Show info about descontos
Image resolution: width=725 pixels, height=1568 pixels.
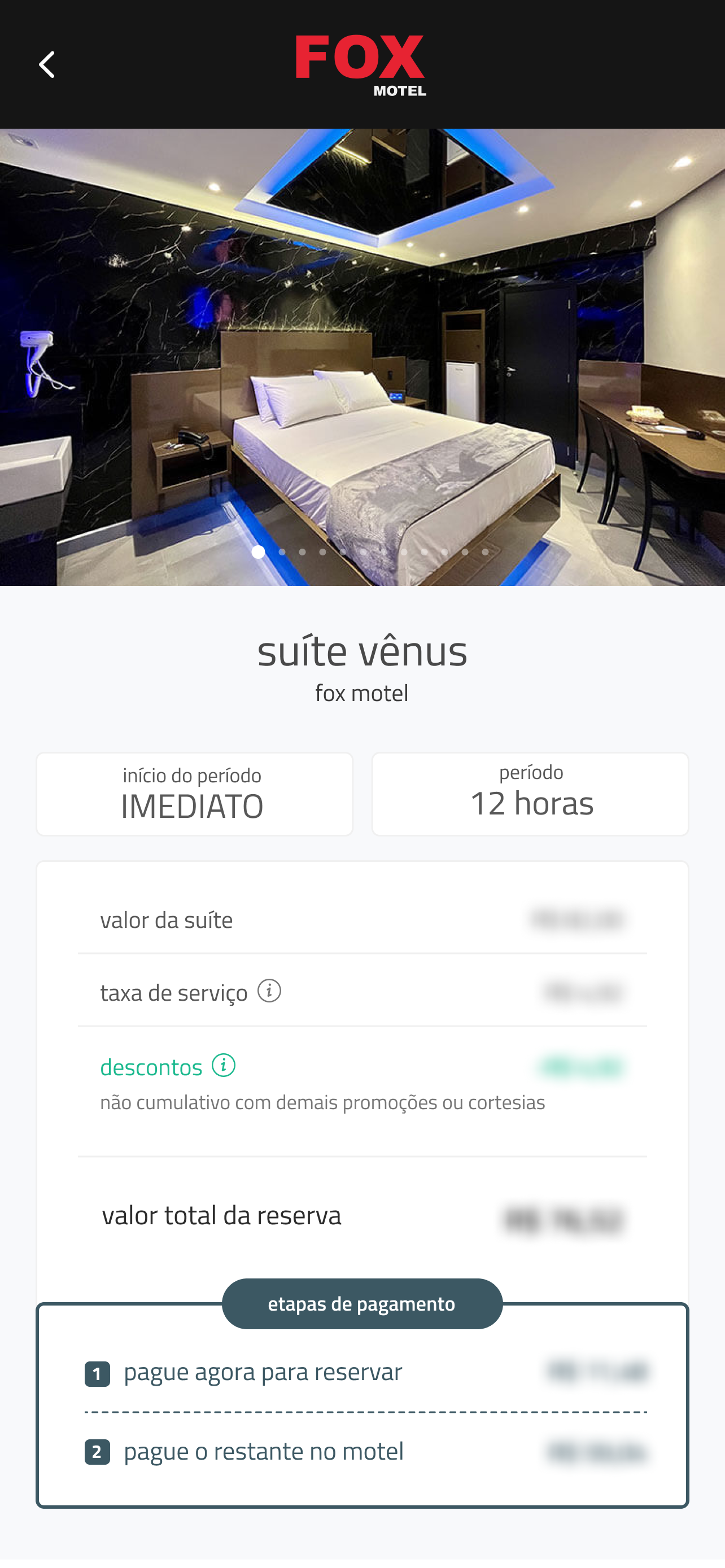(224, 1065)
